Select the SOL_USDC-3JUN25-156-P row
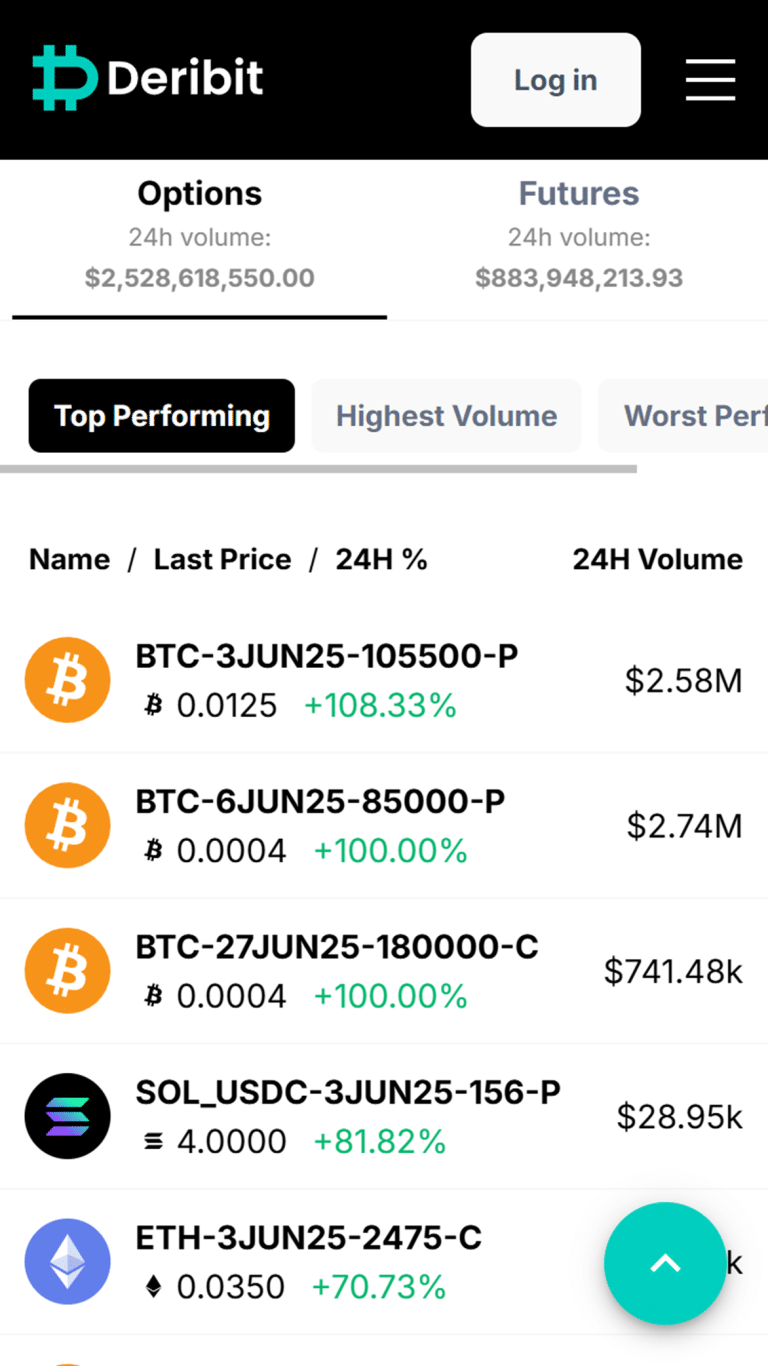This screenshot has height=1366, width=768. coord(348,1092)
